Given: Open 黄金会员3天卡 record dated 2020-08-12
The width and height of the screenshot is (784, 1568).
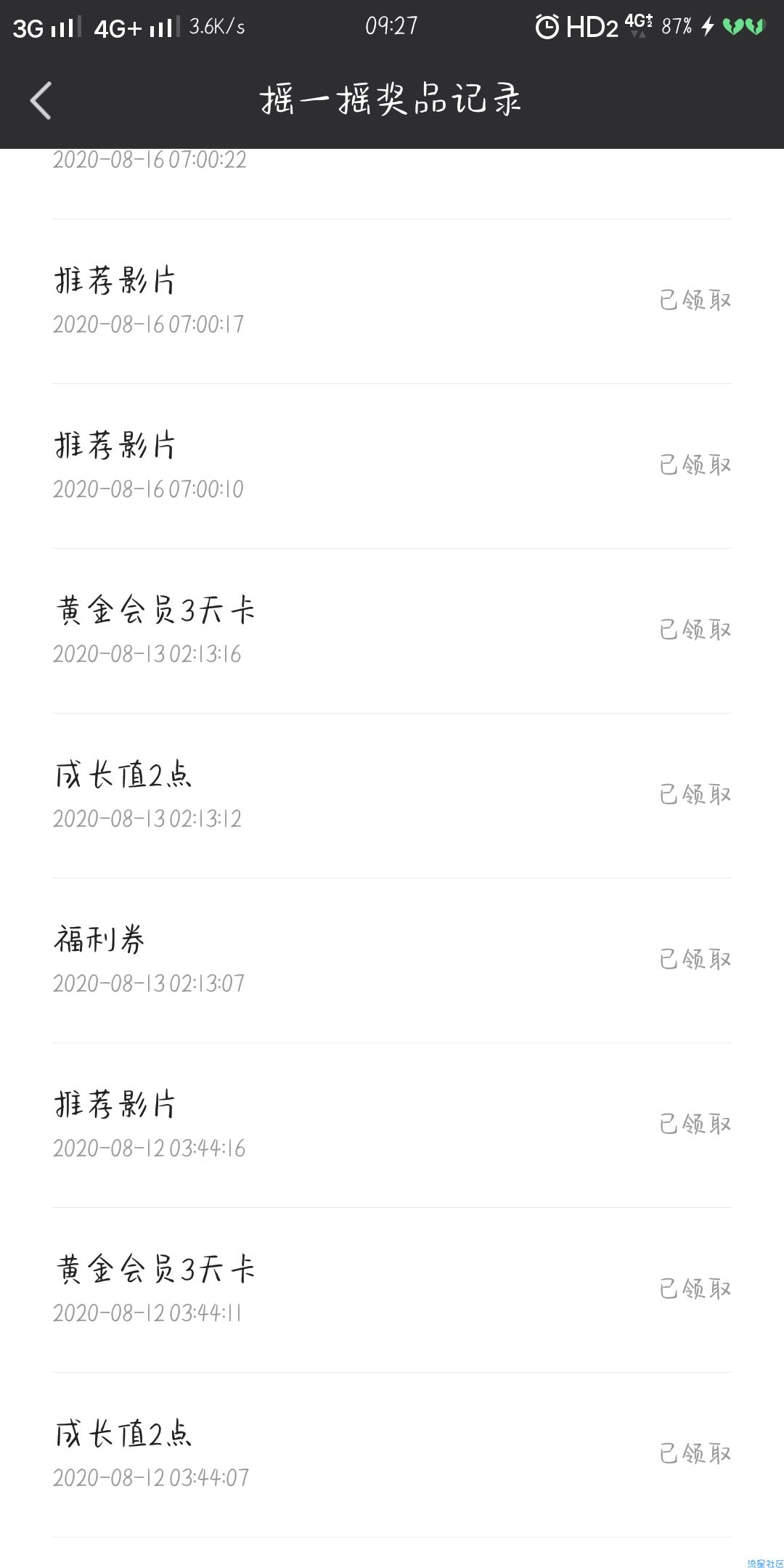Looking at the screenshot, I should (x=392, y=1290).
